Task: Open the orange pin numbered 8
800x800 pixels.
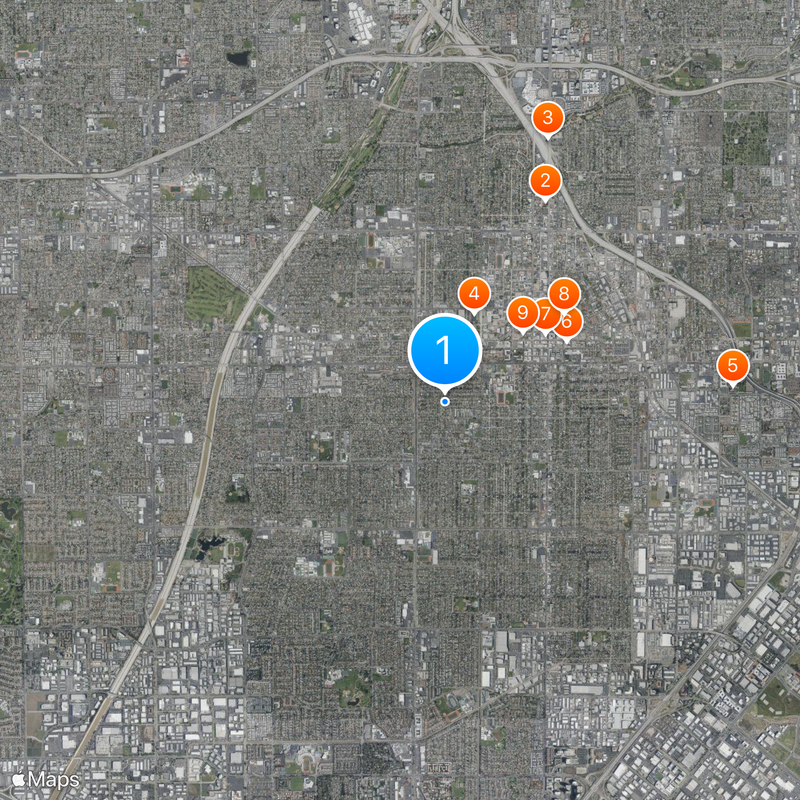Action: [x=564, y=293]
